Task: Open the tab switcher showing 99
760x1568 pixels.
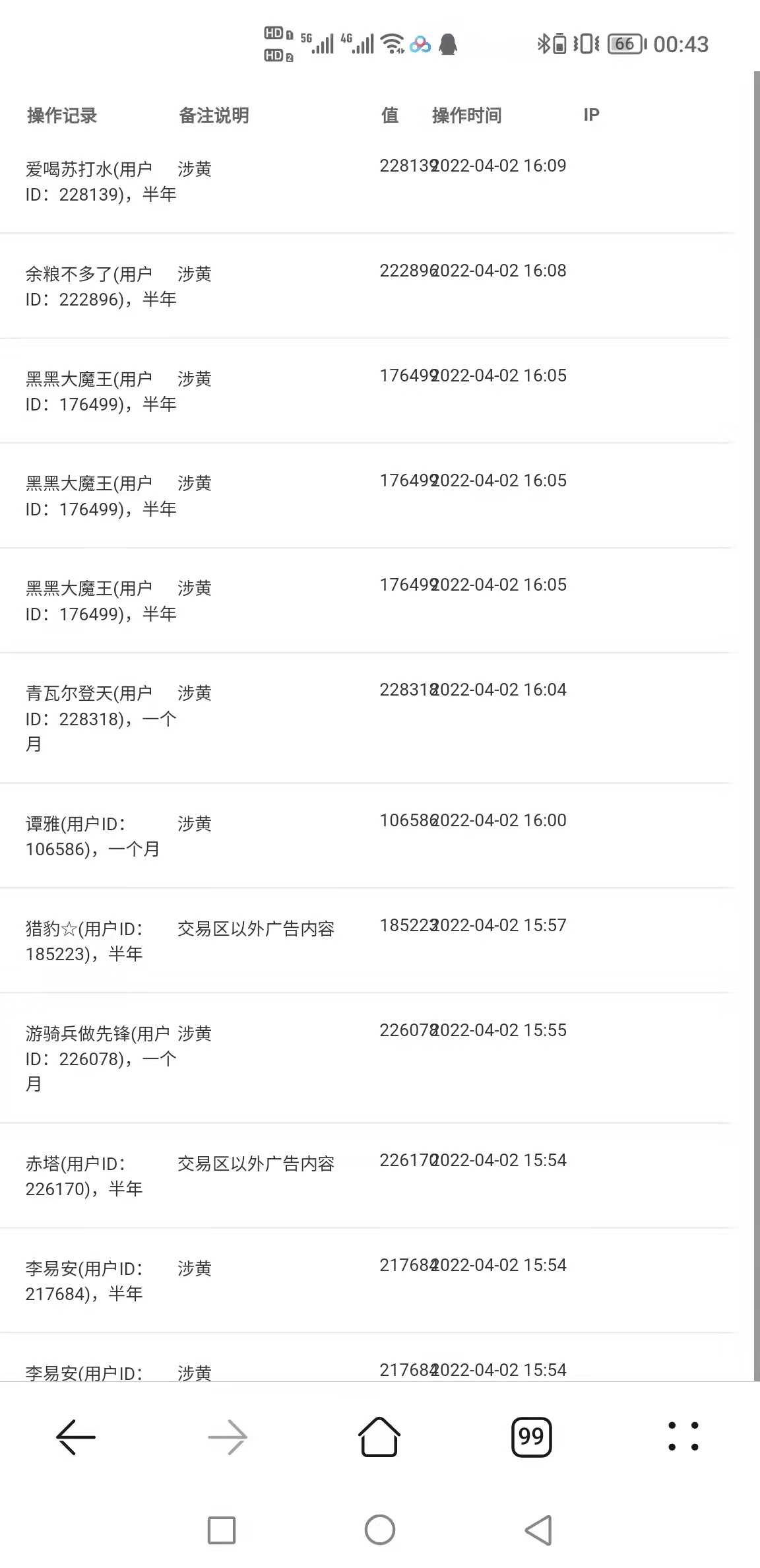Action: [531, 1437]
